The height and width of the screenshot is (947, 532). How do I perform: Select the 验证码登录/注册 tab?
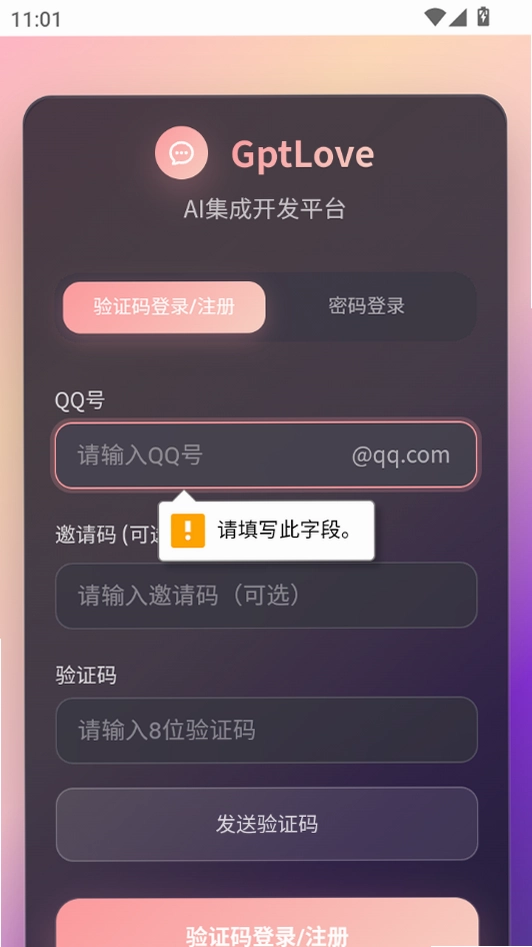pos(164,307)
